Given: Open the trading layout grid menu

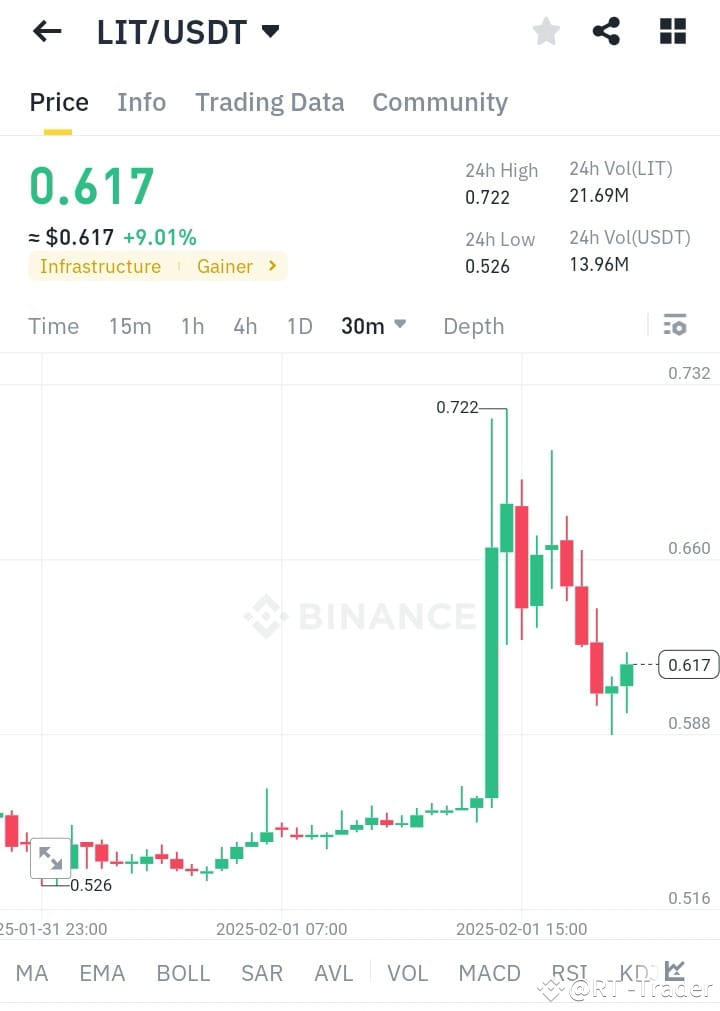Looking at the screenshot, I should [x=672, y=31].
